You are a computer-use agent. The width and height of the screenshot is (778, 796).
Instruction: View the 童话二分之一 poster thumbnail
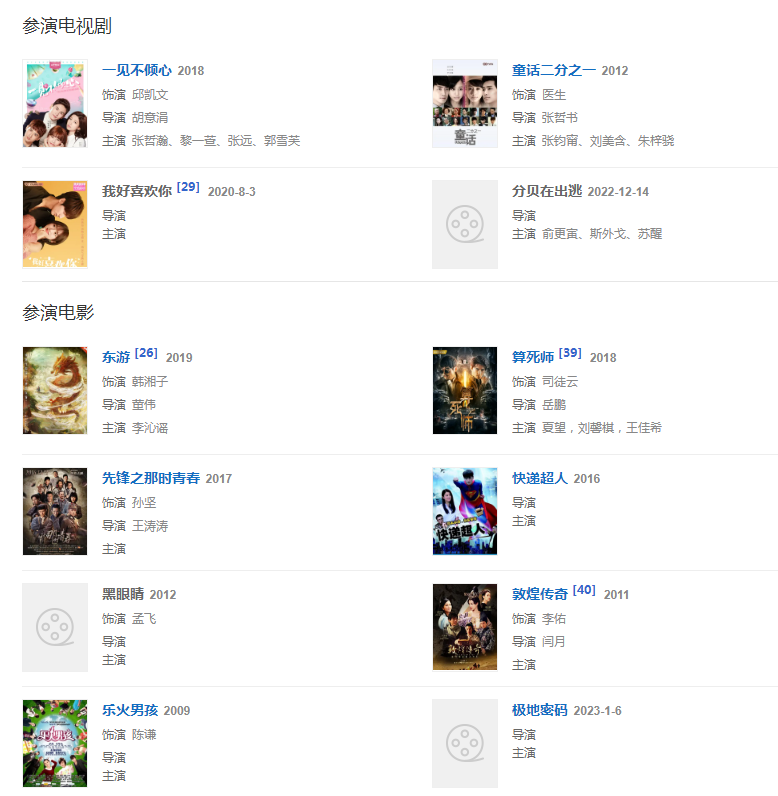pos(464,103)
